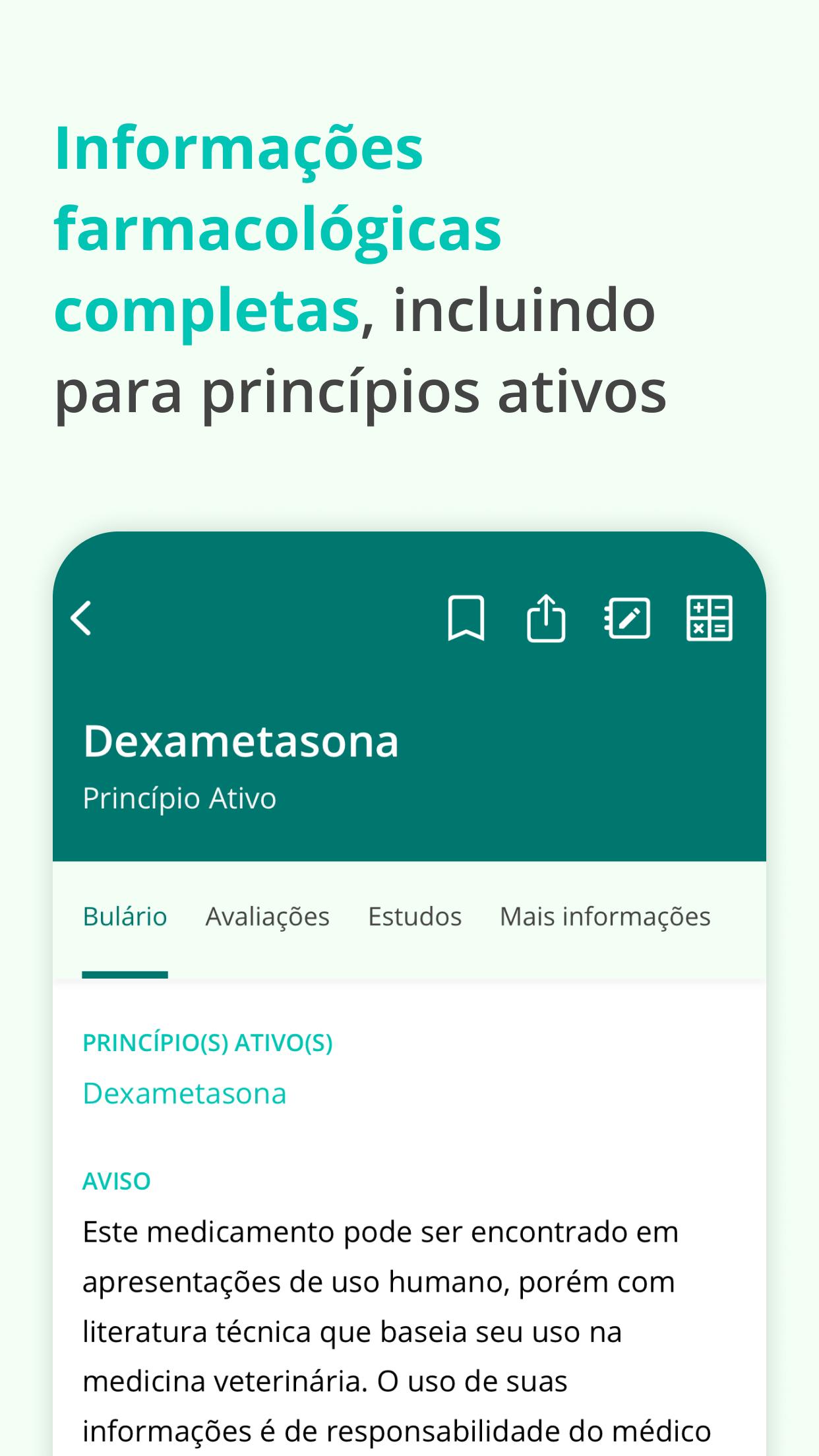Click the back arrow to return
Image resolution: width=819 pixels, height=1456 pixels.
[x=82, y=619]
